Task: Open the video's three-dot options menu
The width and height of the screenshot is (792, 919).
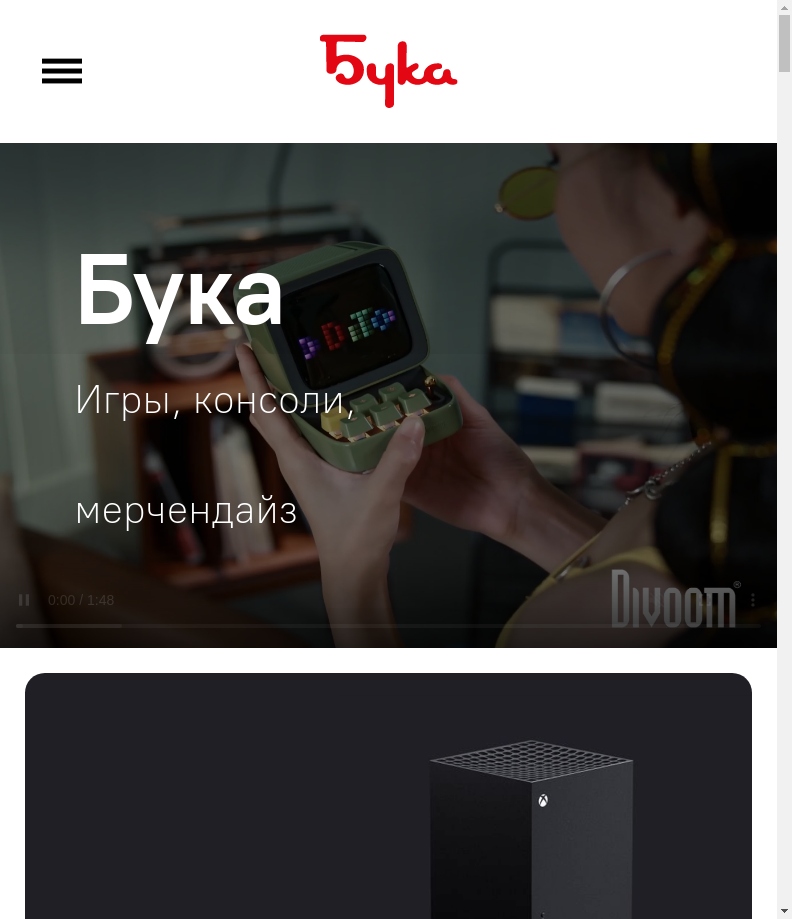Action: pyautogui.click(x=753, y=600)
